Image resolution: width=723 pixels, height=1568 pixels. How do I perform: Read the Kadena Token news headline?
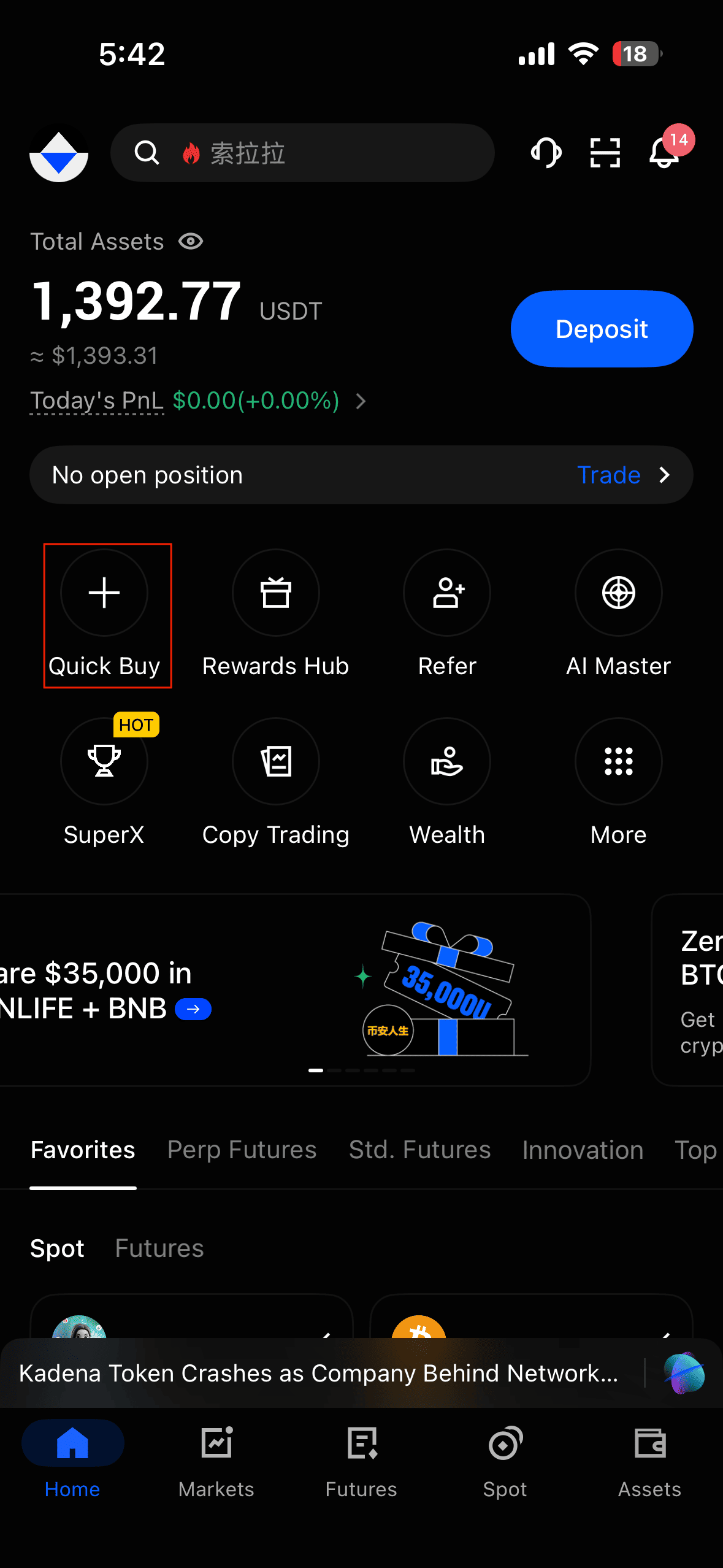(x=319, y=1374)
